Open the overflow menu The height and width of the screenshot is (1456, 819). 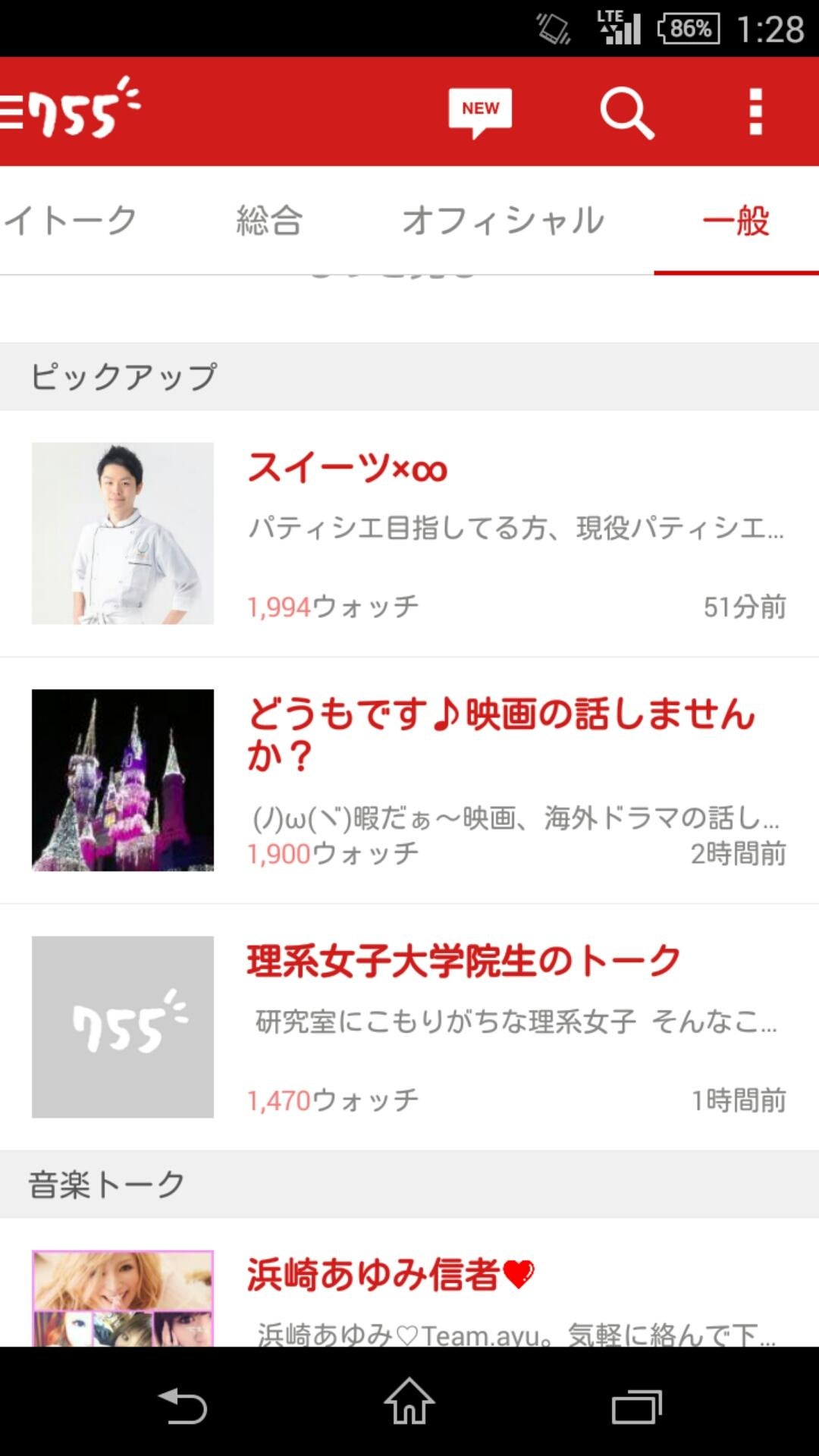(x=755, y=112)
